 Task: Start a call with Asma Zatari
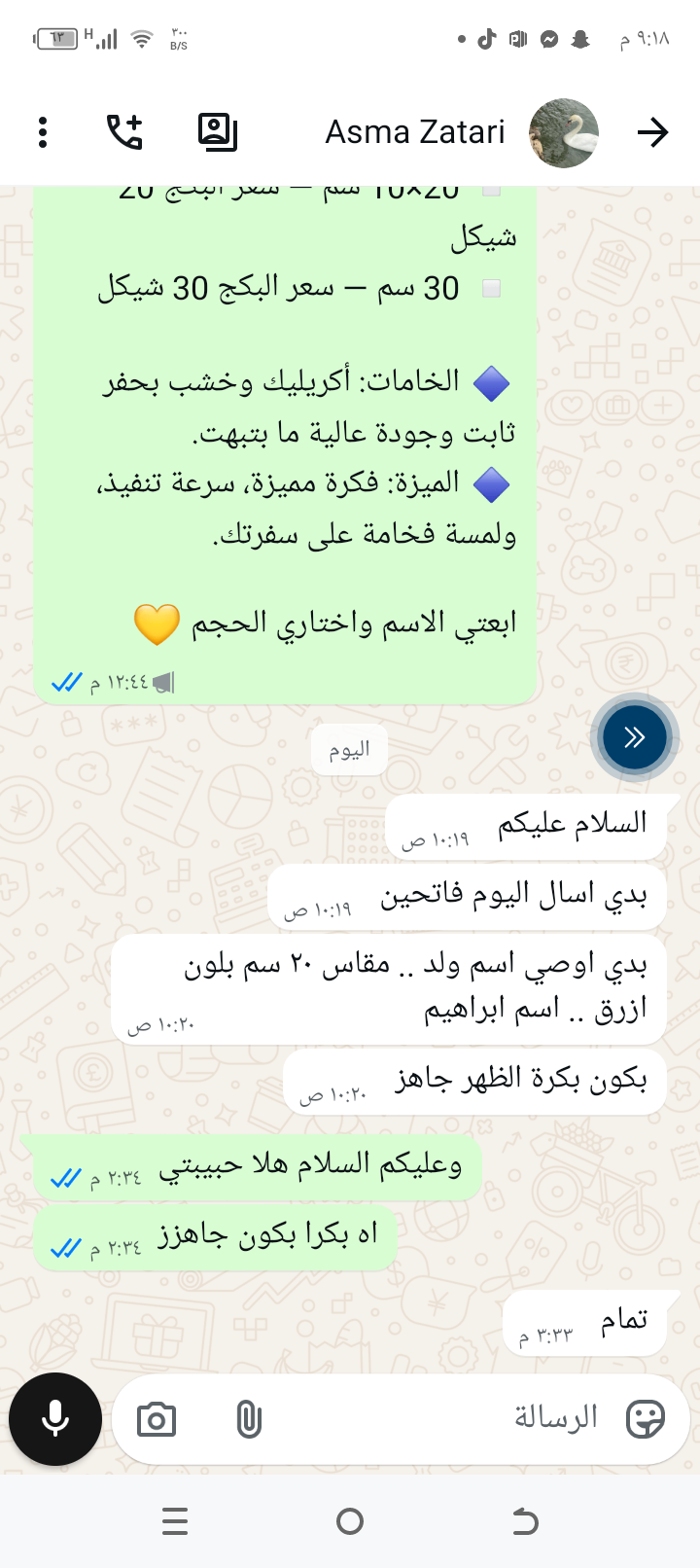[x=124, y=132]
